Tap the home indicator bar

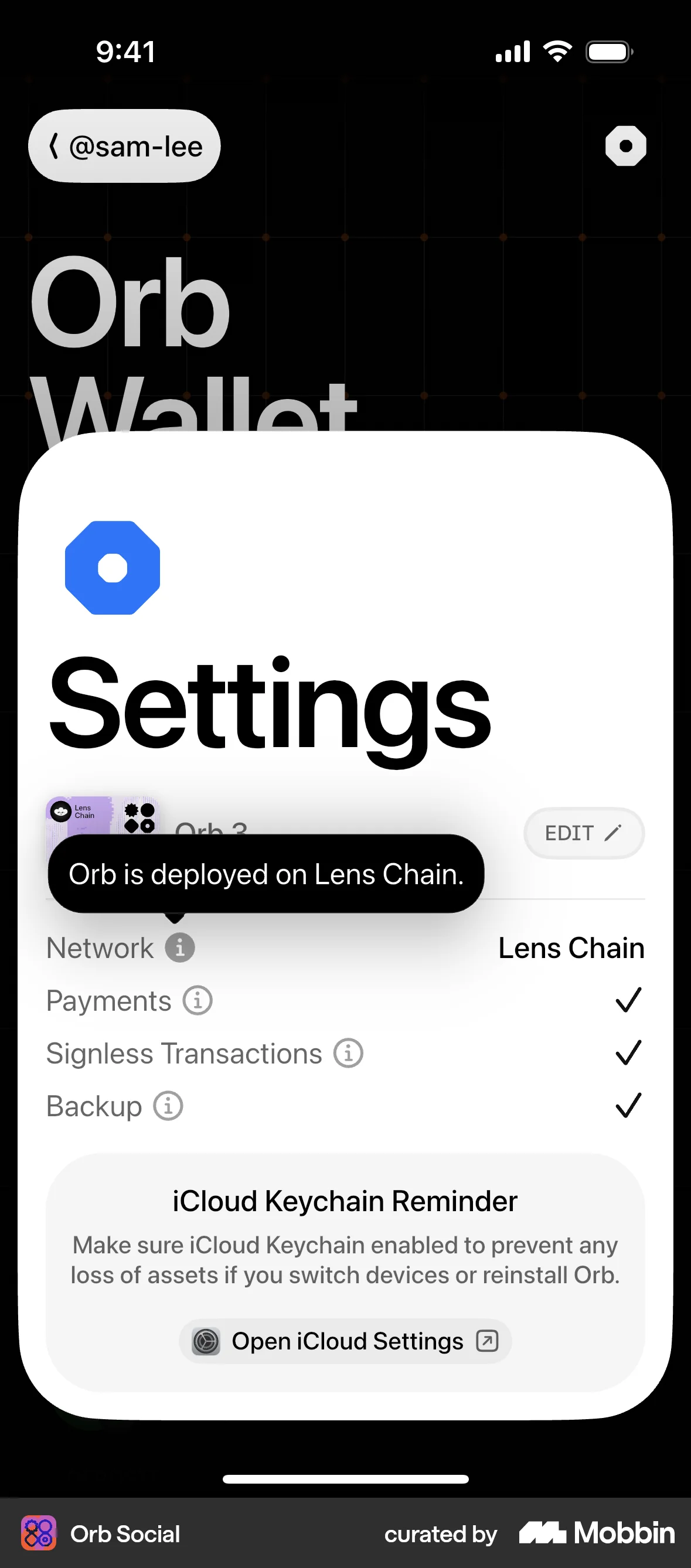345,1479
